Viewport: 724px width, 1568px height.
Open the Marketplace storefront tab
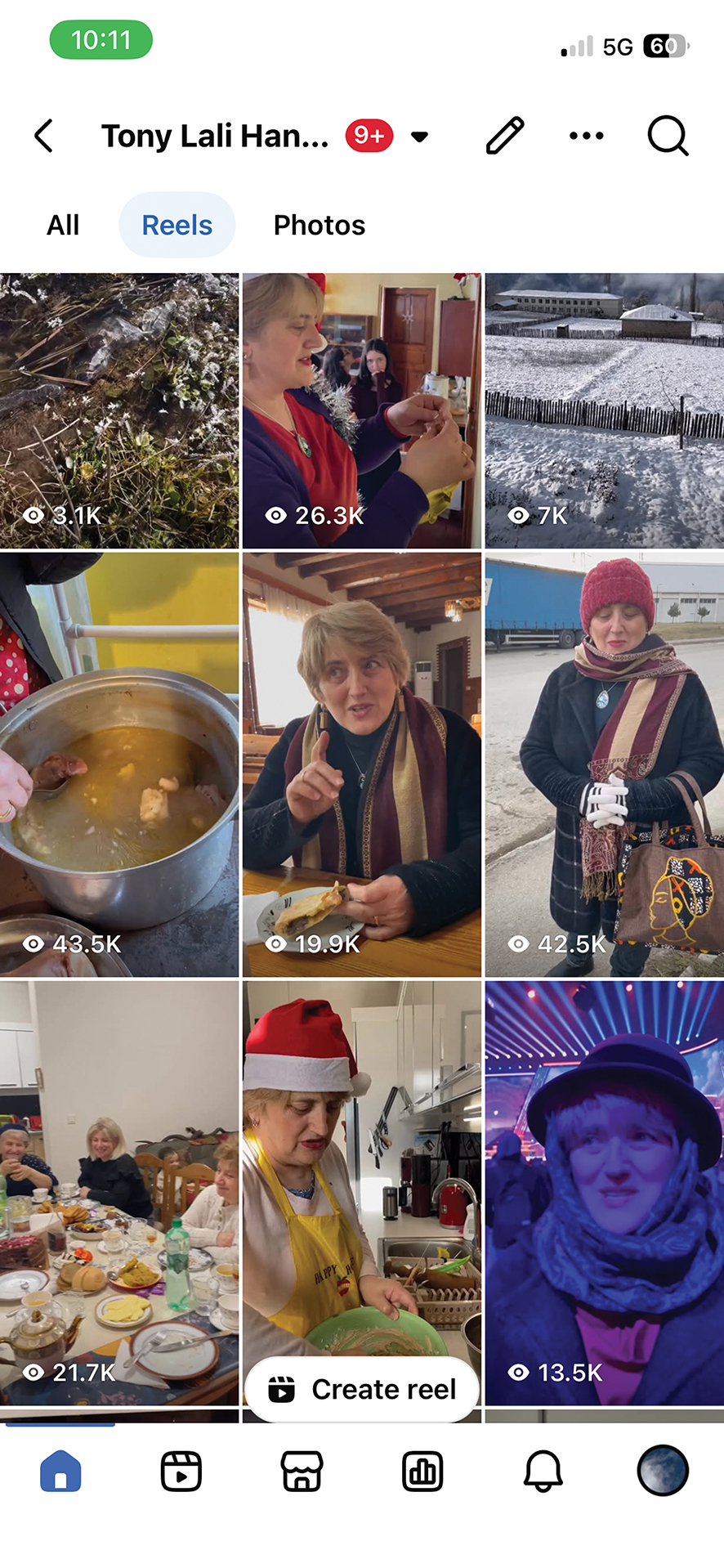point(302,1471)
